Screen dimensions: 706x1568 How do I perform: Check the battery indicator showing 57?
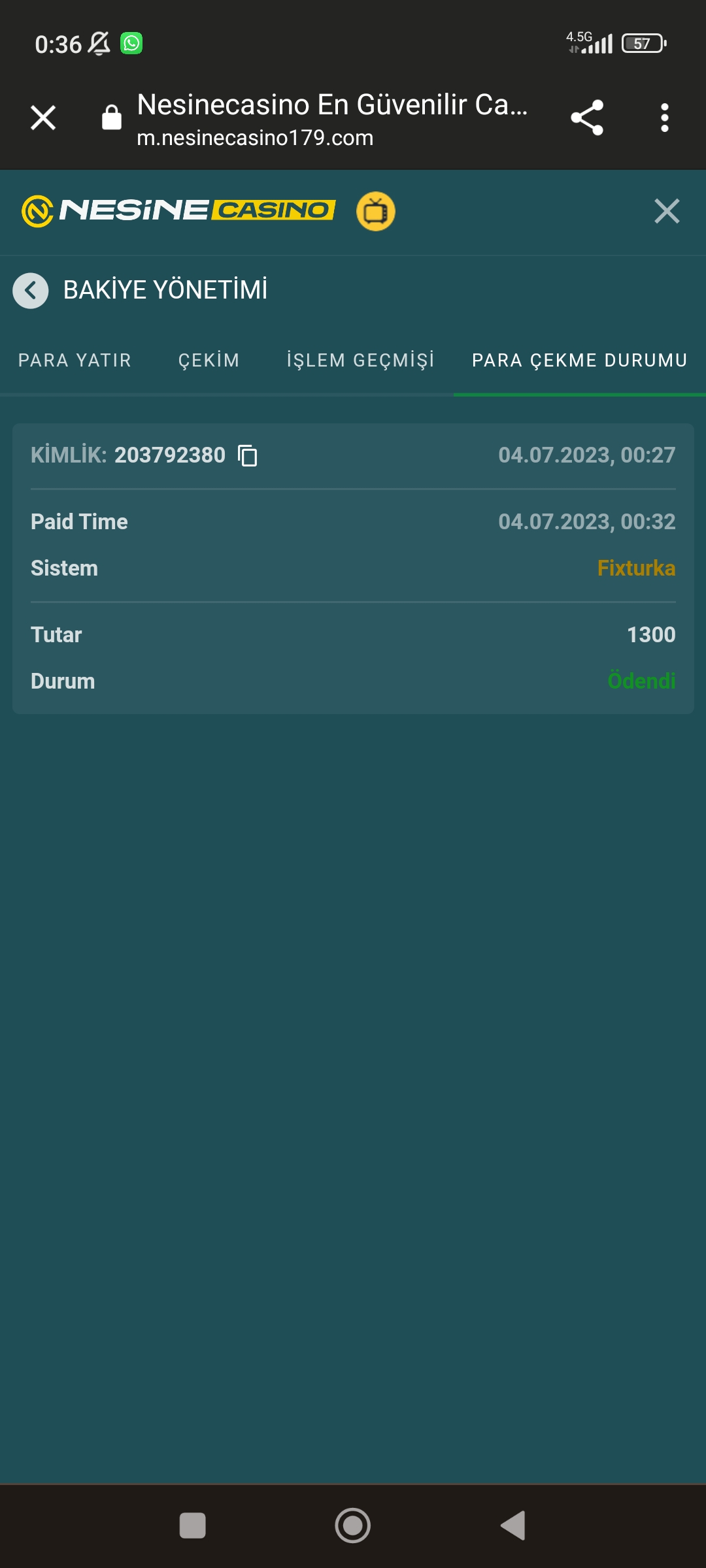click(x=641, y=43)
